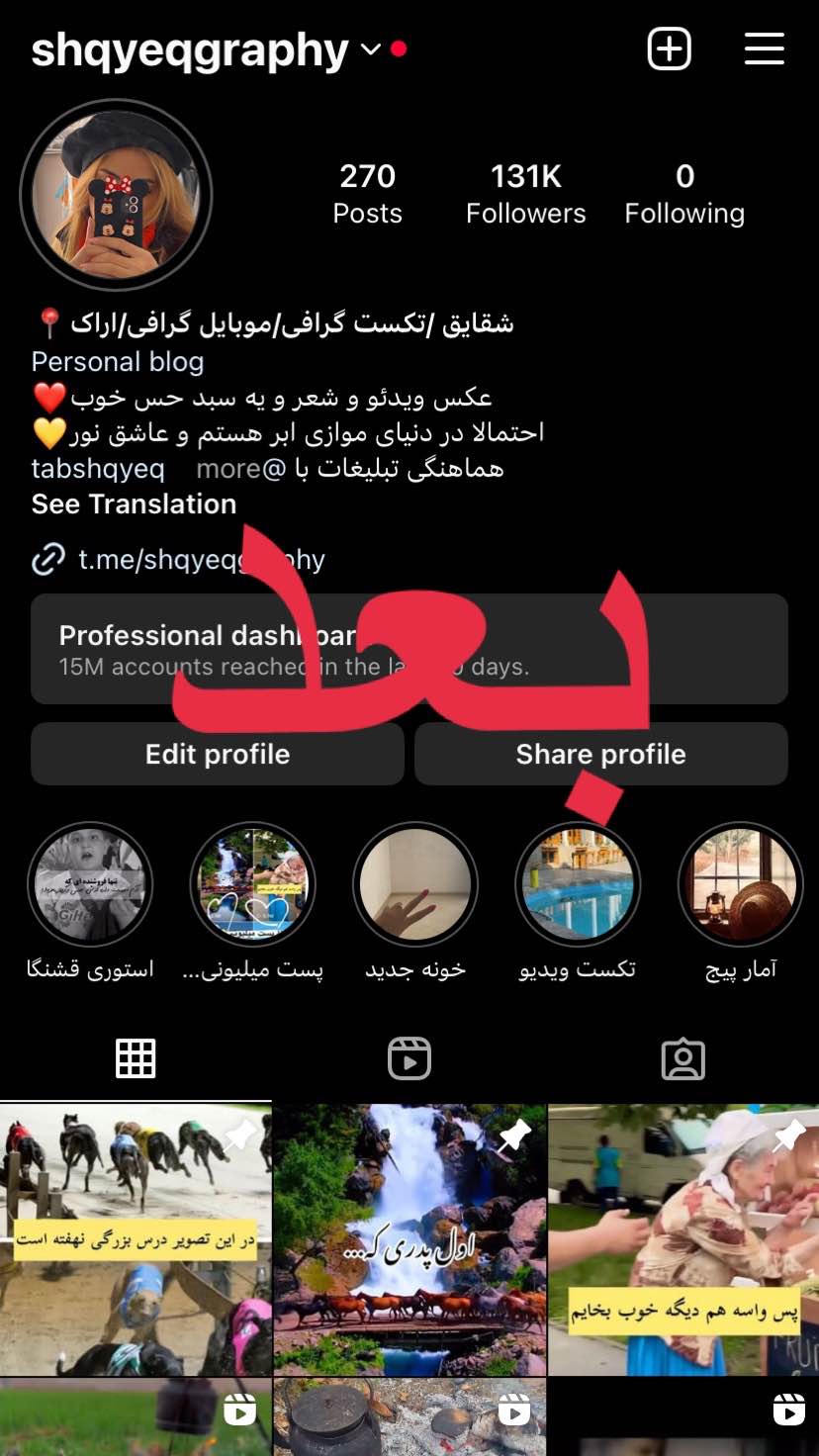Switch to the Reels tab
The image size is (819, 1456).
tap(409, 1058)
